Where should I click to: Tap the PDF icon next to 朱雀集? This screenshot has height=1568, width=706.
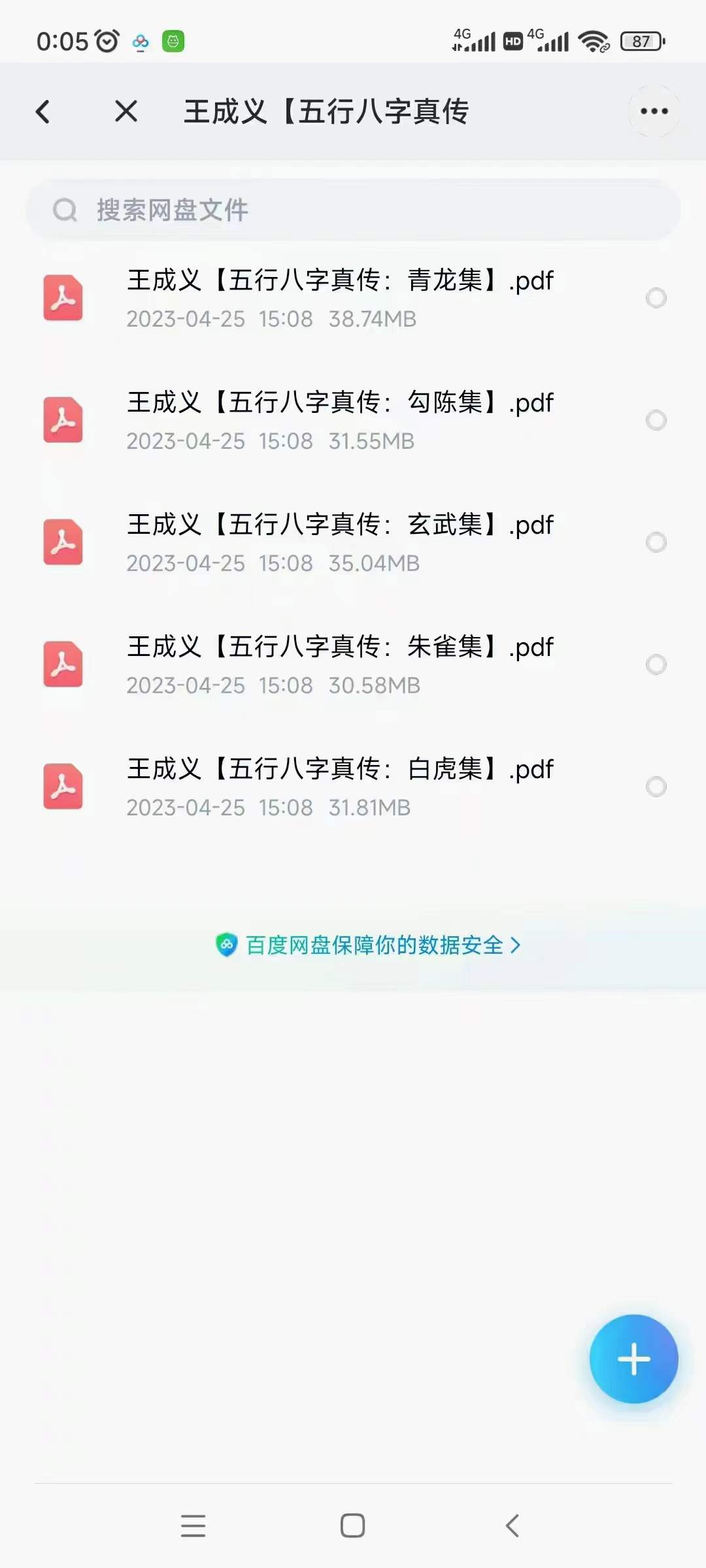tap(63, 664)
